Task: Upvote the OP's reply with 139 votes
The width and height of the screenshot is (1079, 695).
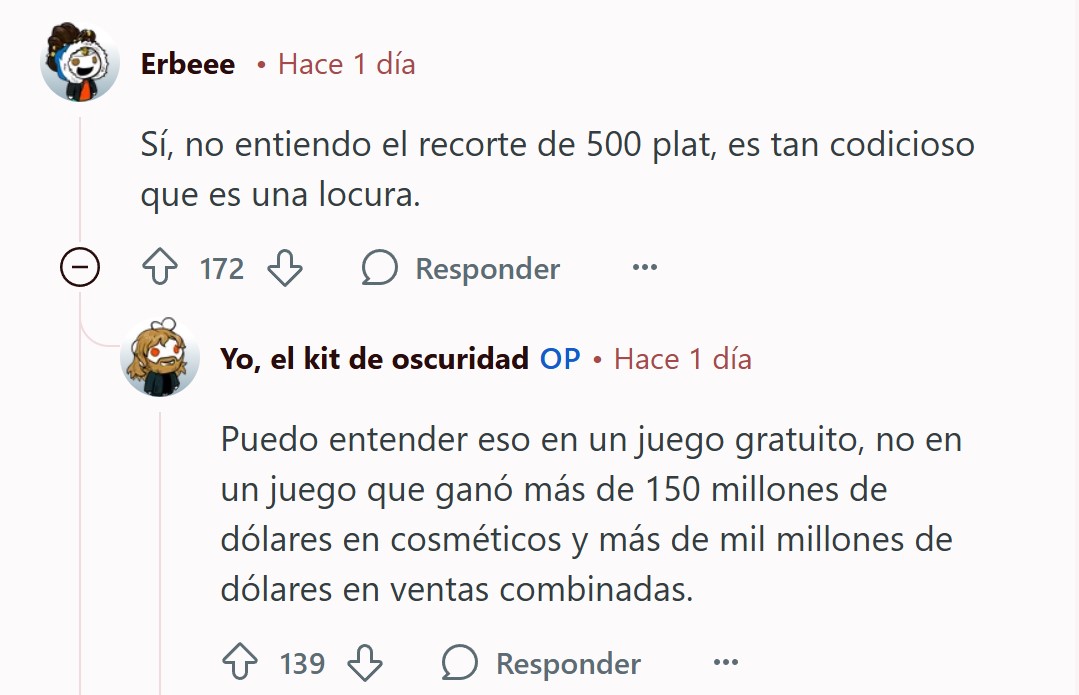Action: coord(240,663)
